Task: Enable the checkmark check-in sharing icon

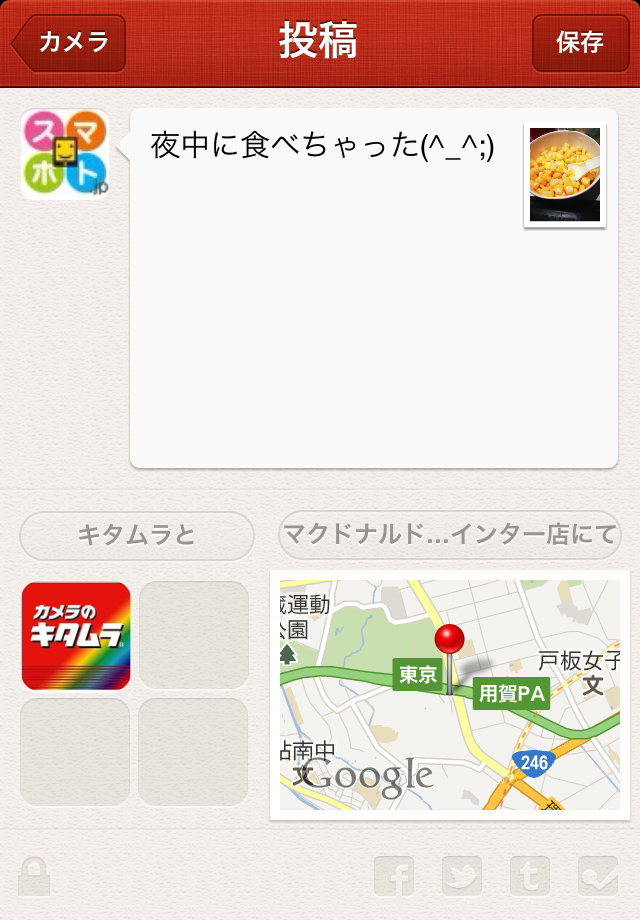Action: pos(598,876)
